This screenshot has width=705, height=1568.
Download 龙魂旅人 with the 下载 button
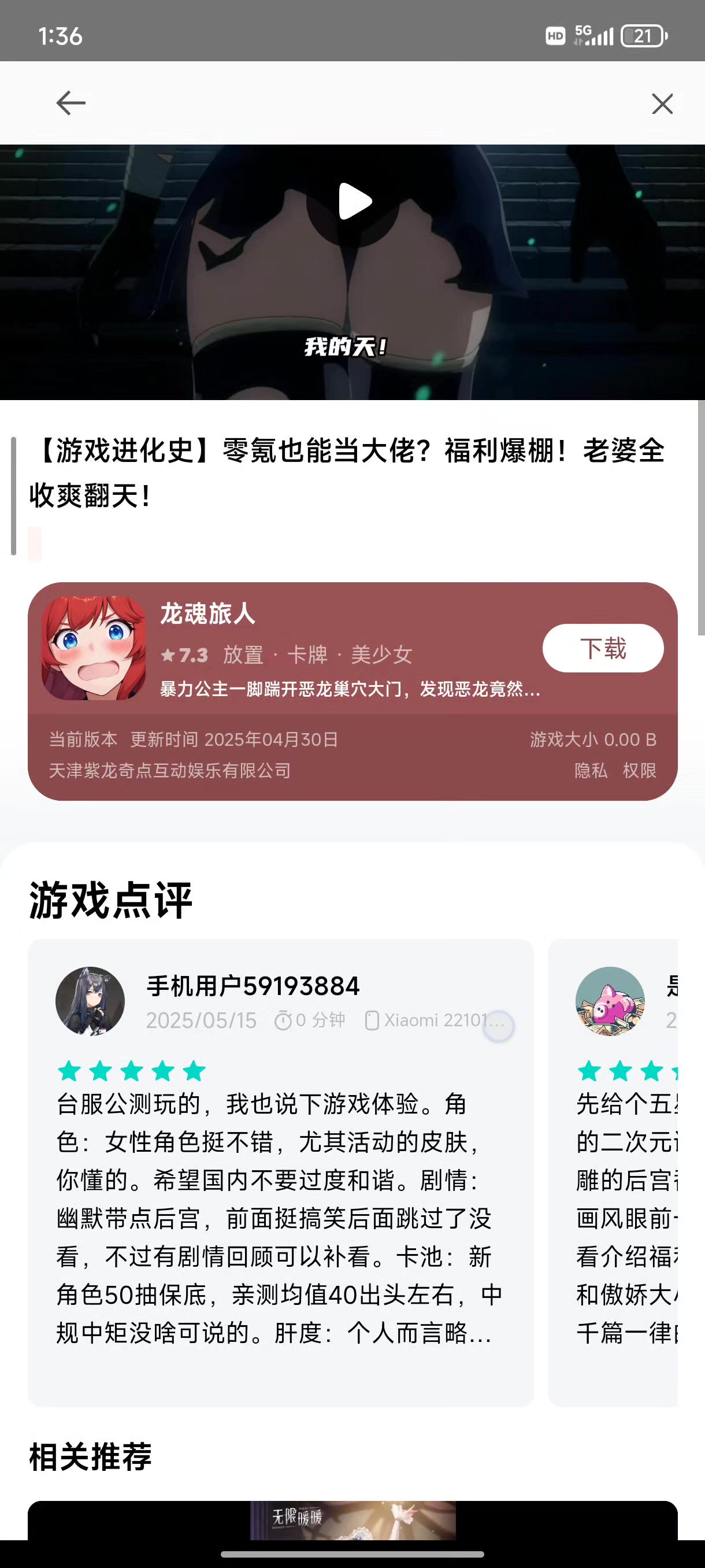pyautogui.click(x=602, y=648)
